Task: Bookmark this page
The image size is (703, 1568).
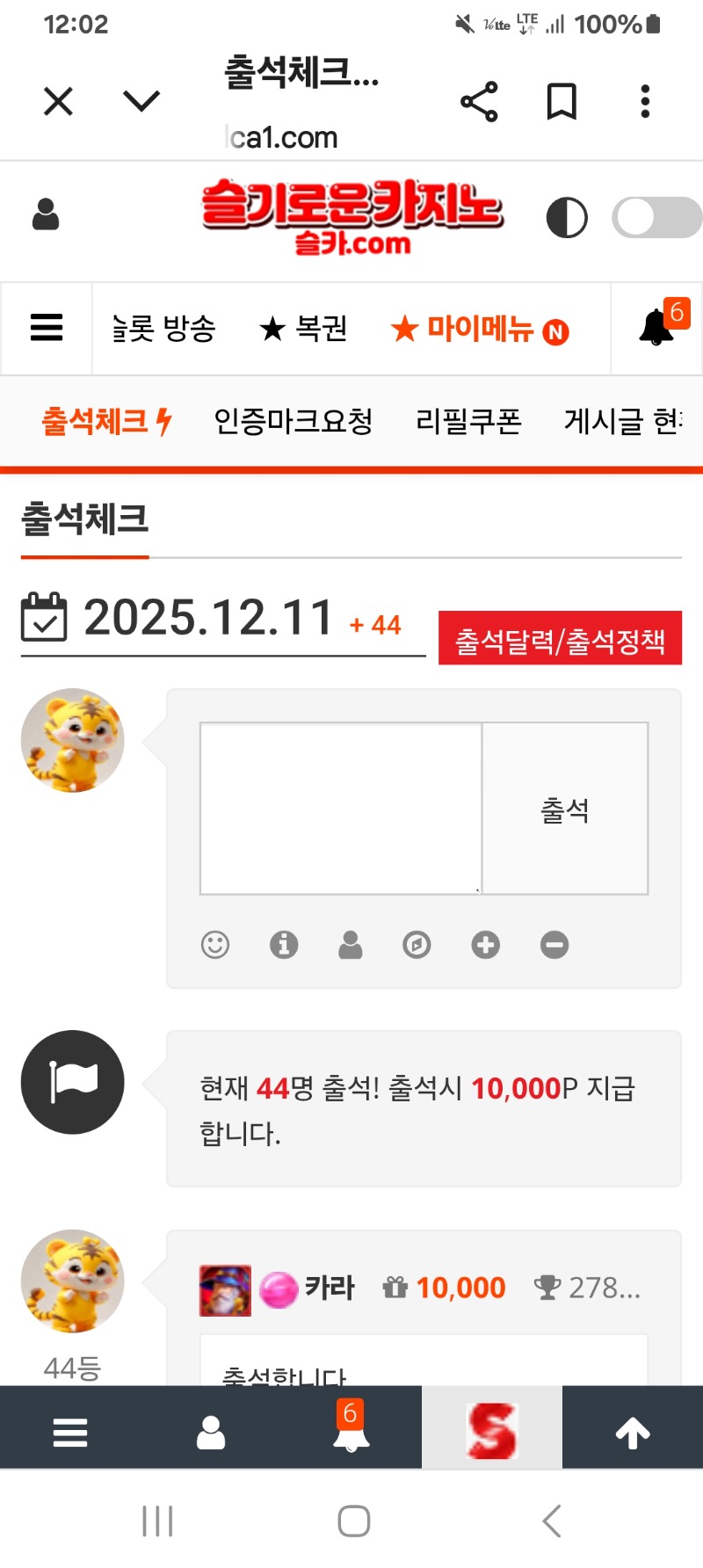Action: click(x=562, y=102)
